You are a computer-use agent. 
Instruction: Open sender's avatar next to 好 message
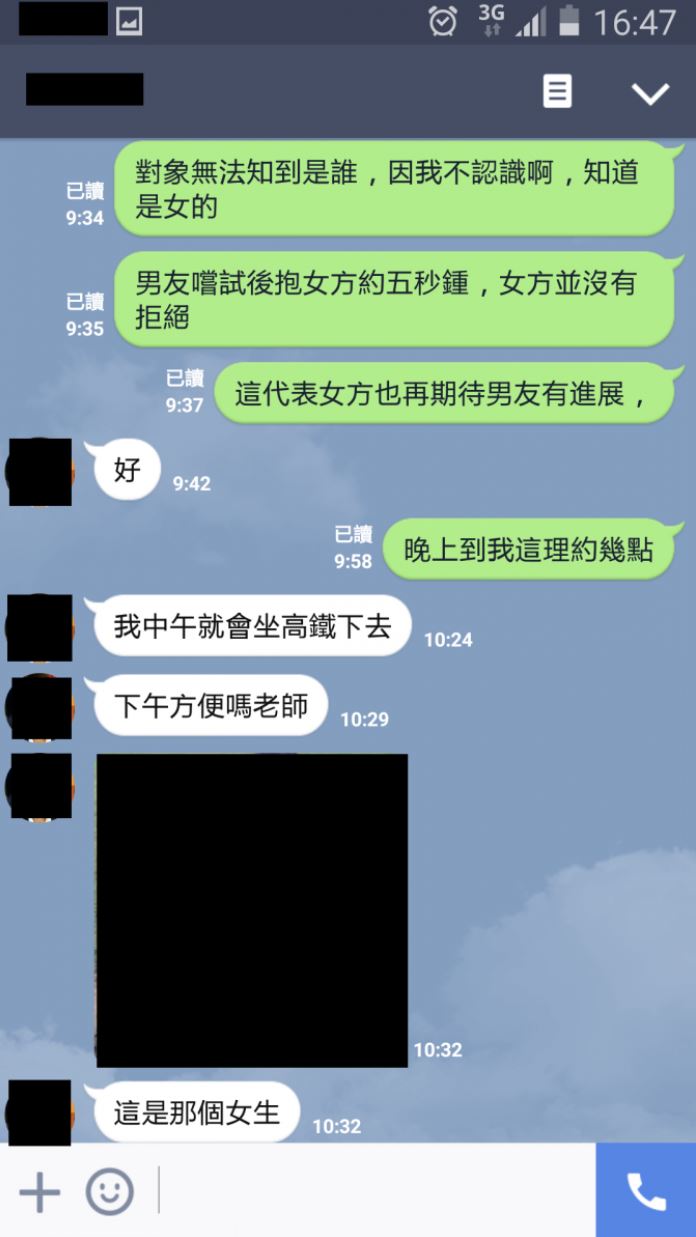40,471
